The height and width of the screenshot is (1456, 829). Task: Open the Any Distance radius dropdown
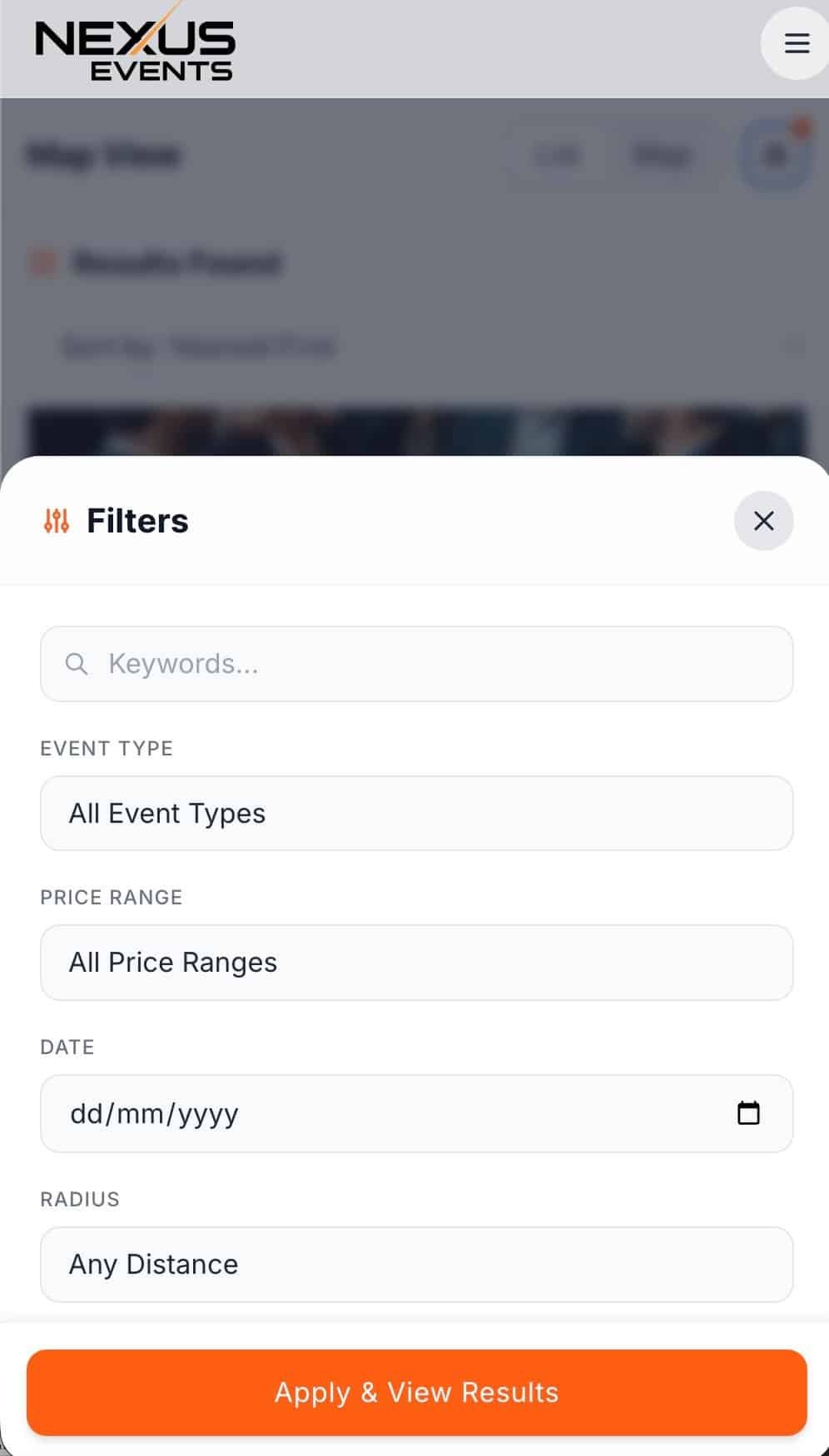click(x=414, y=1264)
